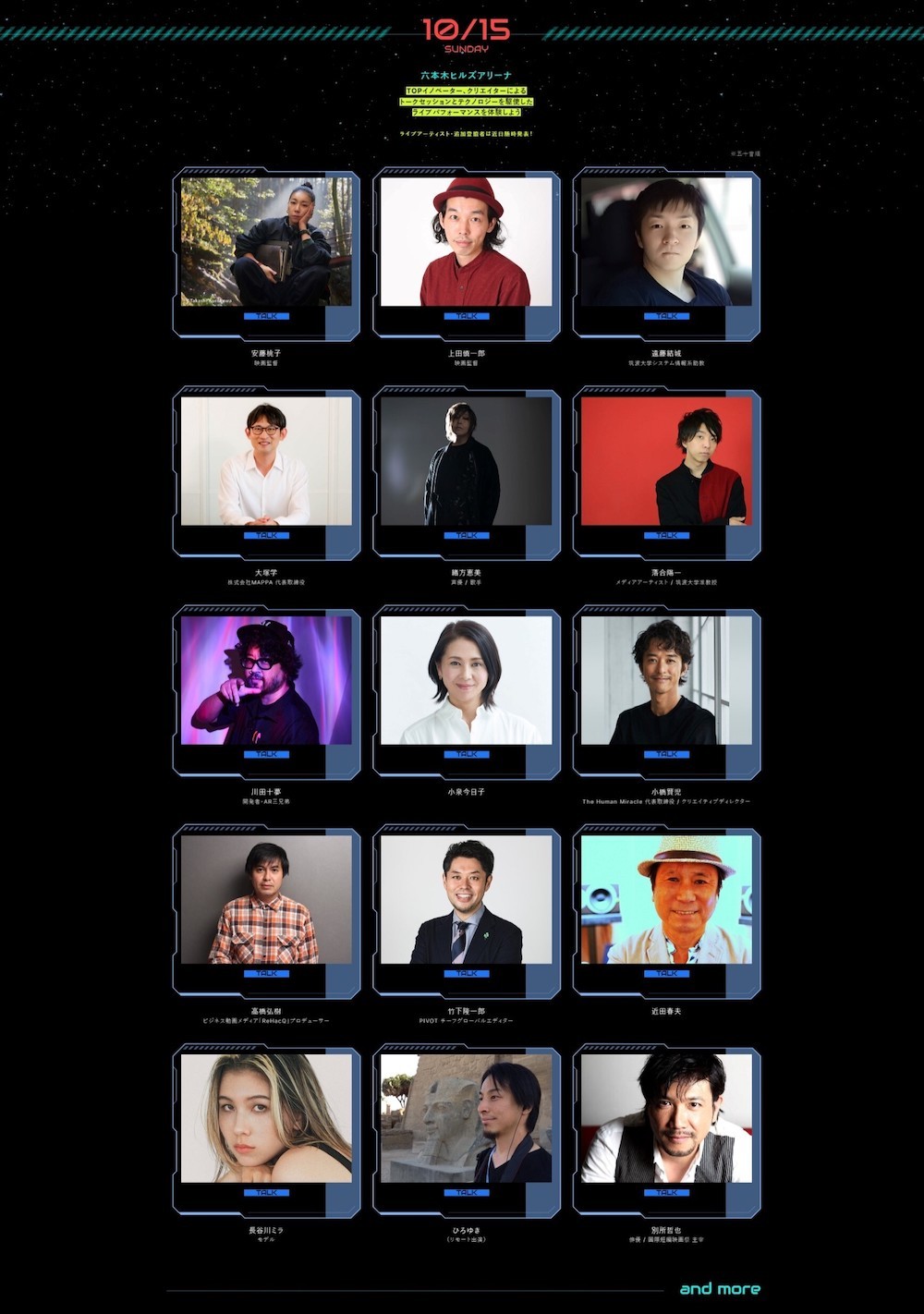The width and height of the screenshot is (924, 1314).
Task: Select the 小泉今日子 card
Action: 467,680
